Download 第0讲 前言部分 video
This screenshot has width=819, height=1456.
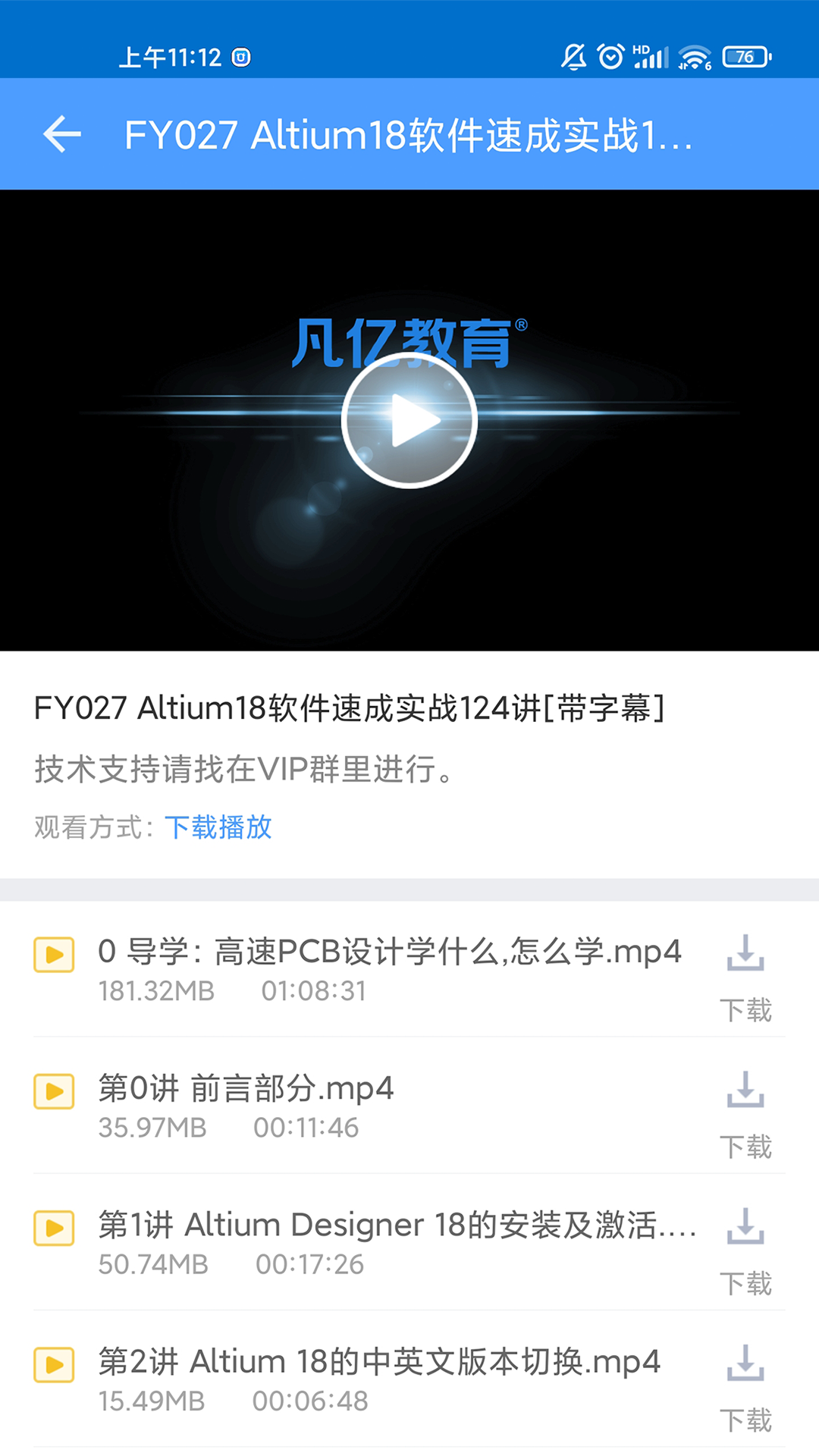745,1094
